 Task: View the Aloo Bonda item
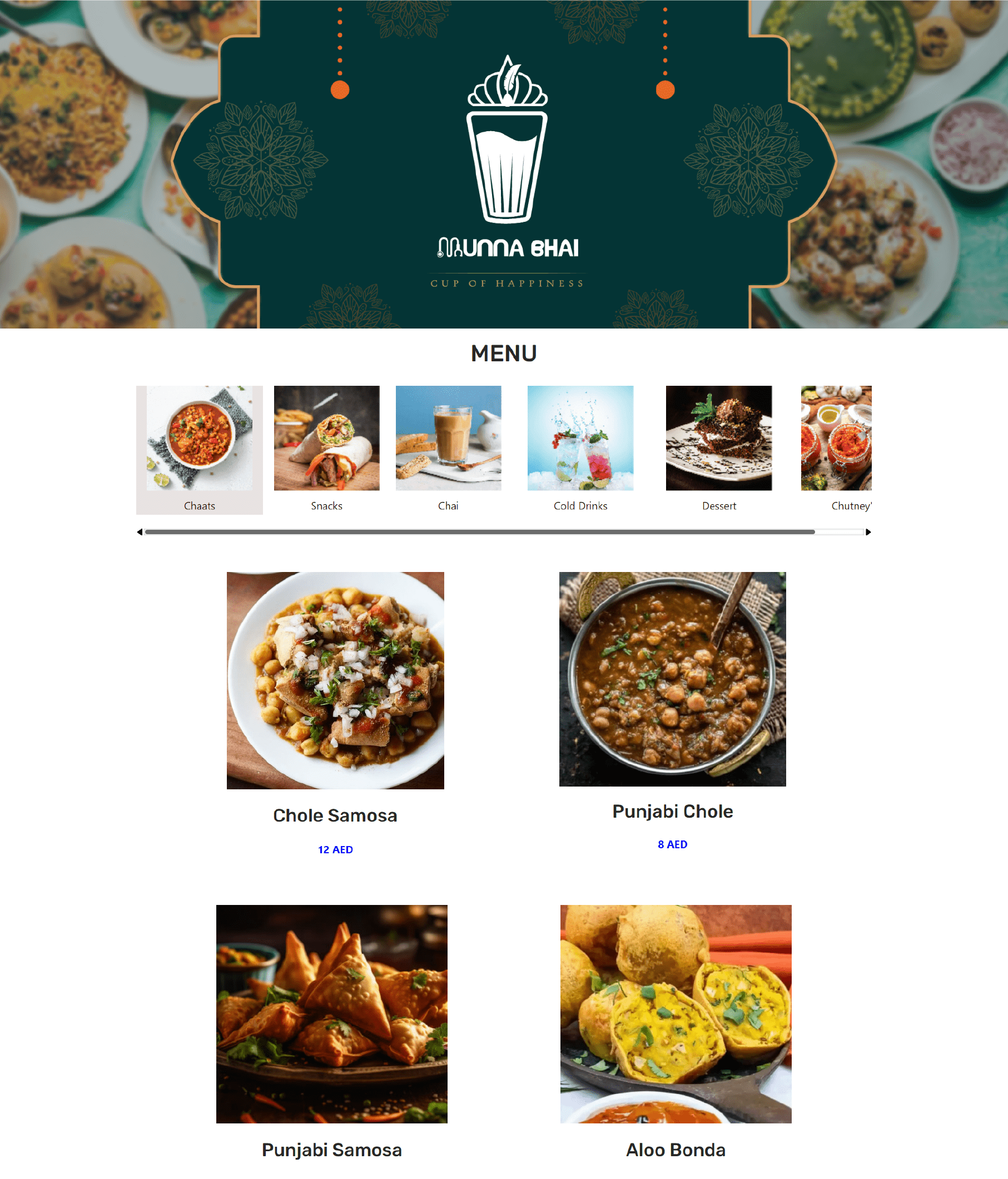[676, 1014]
